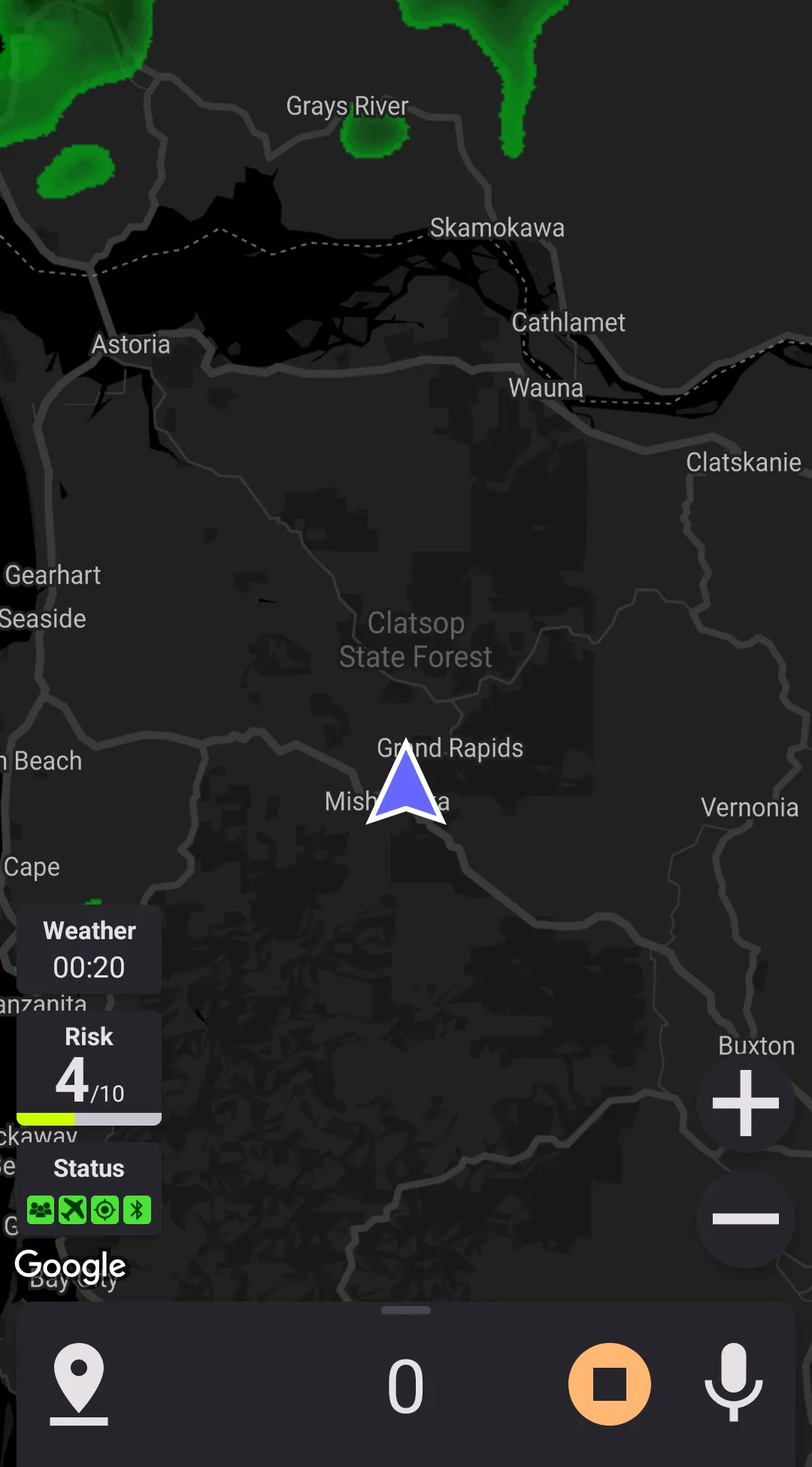
Task: Zoom in on the map
Action: [x=745, y=1103]
